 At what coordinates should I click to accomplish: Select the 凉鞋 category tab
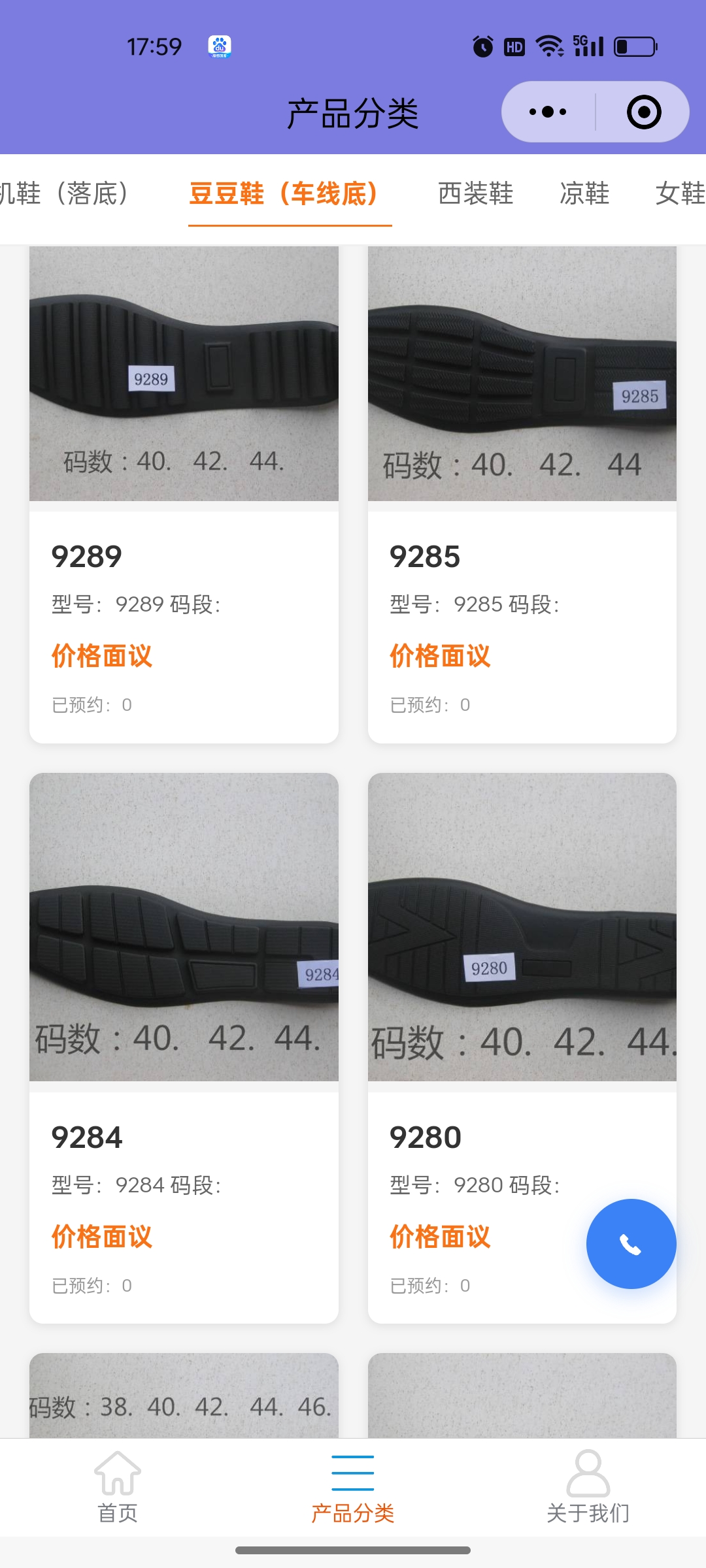pos(584,194)
